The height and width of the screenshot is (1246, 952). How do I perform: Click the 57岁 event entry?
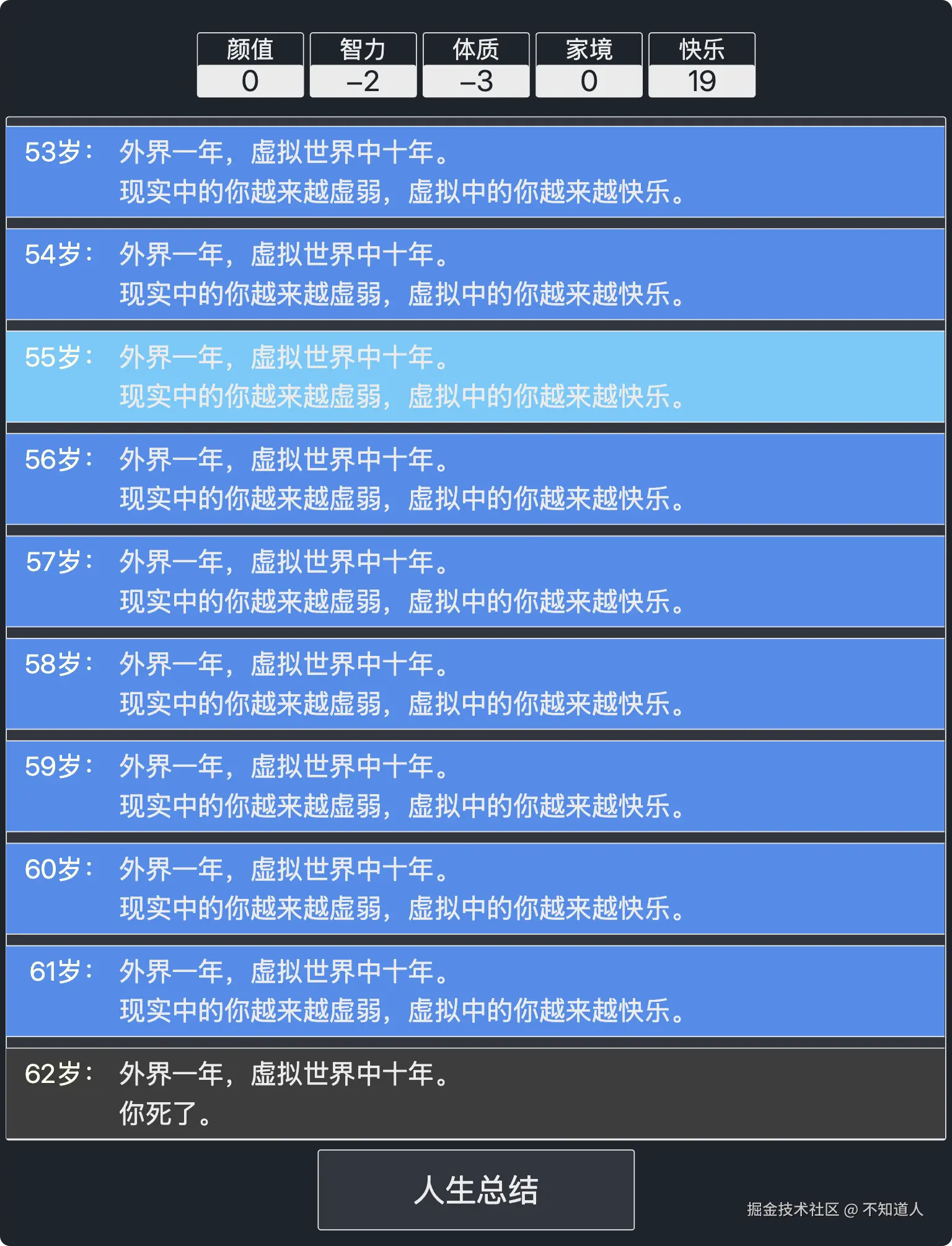click(476, 581)
